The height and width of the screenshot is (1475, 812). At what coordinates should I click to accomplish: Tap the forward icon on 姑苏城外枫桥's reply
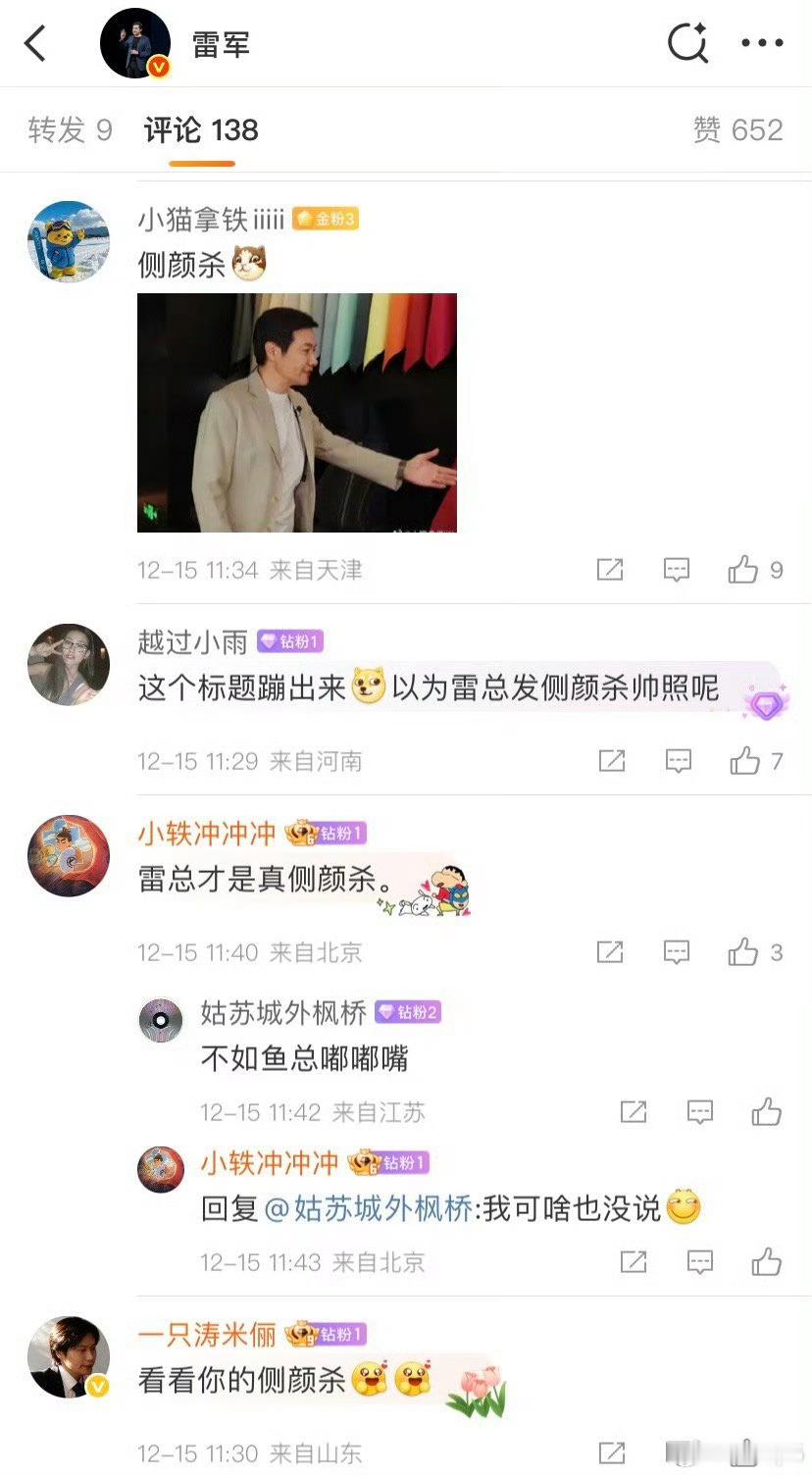(633, 1112)
